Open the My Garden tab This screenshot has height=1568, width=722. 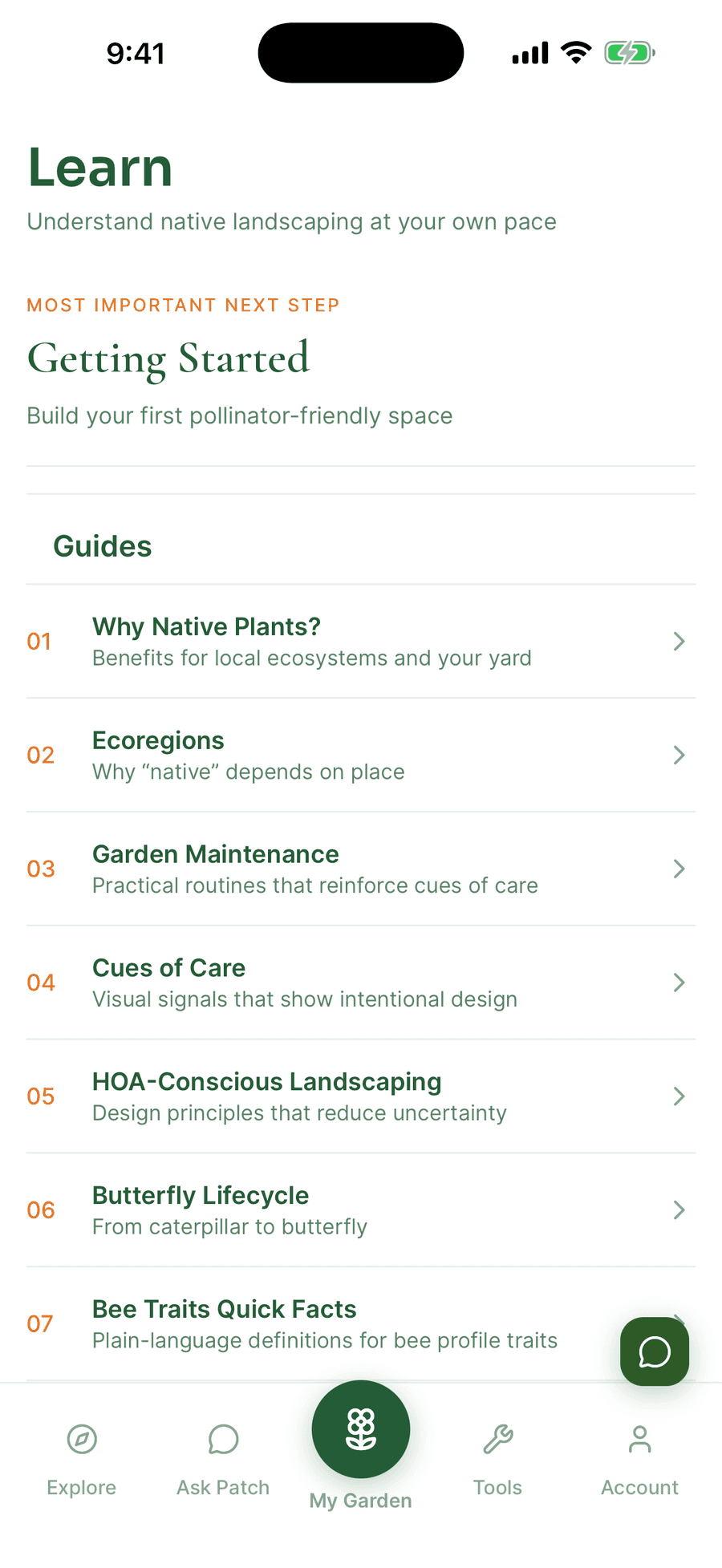(x=361, y=1446)
